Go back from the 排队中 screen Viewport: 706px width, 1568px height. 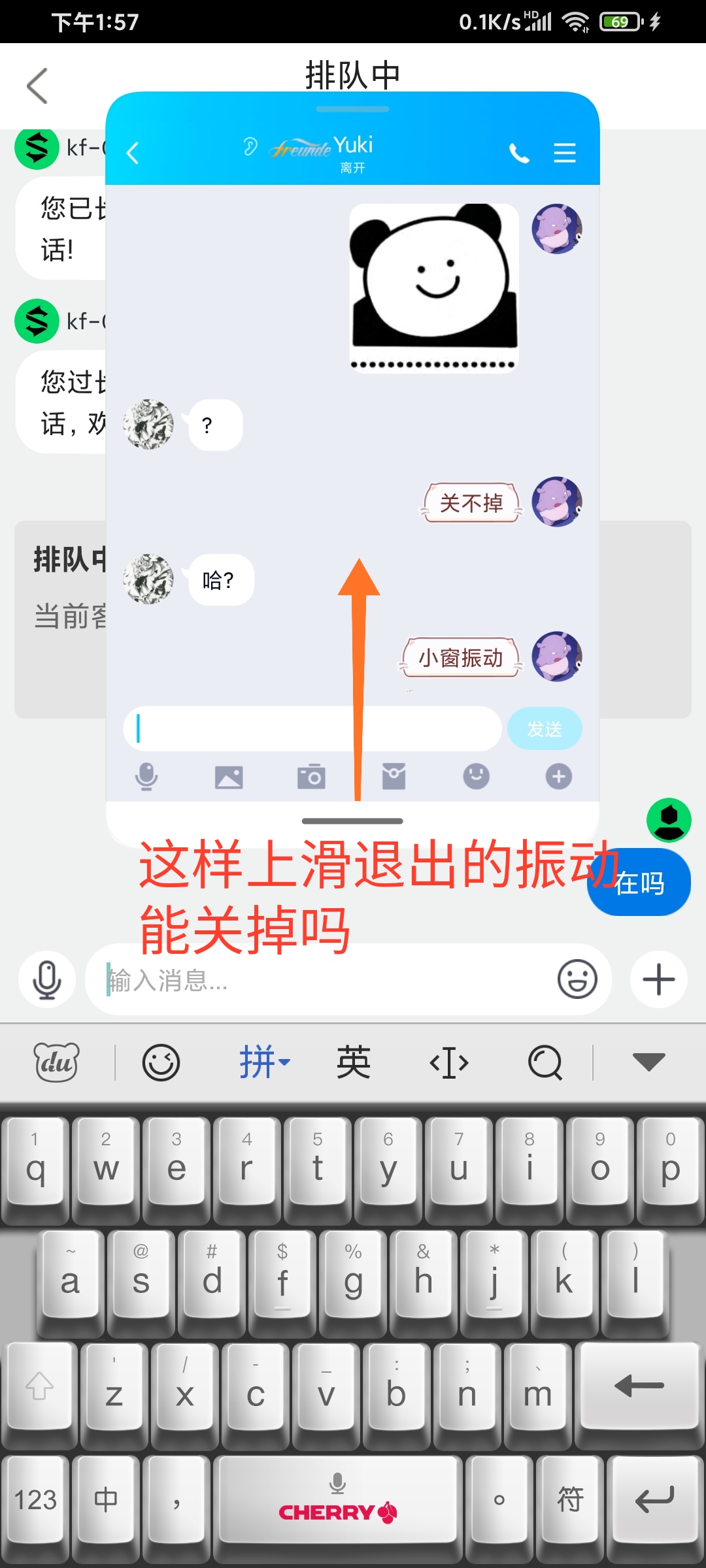coord(37,86)
